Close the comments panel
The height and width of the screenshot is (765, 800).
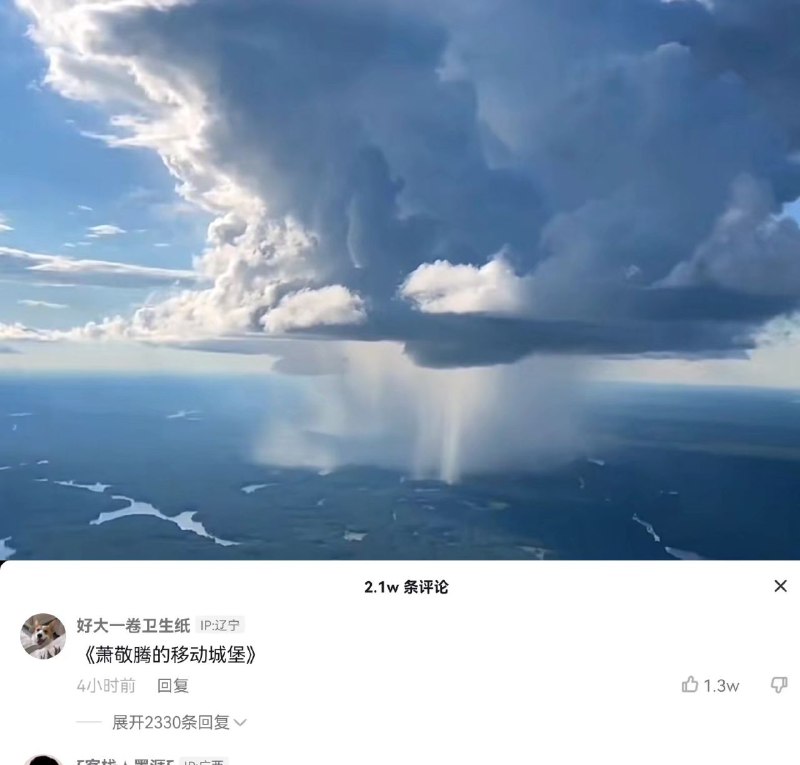tap(780, 587)
